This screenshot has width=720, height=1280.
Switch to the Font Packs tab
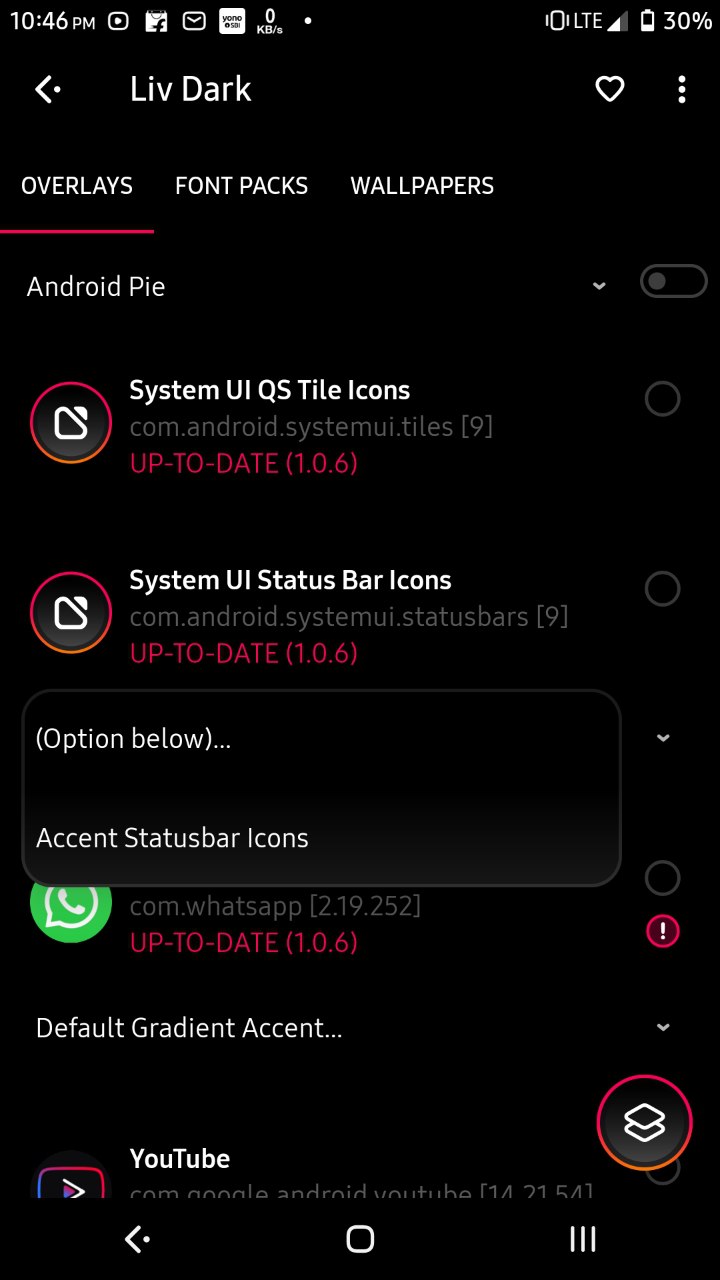[x=241, y=186]
